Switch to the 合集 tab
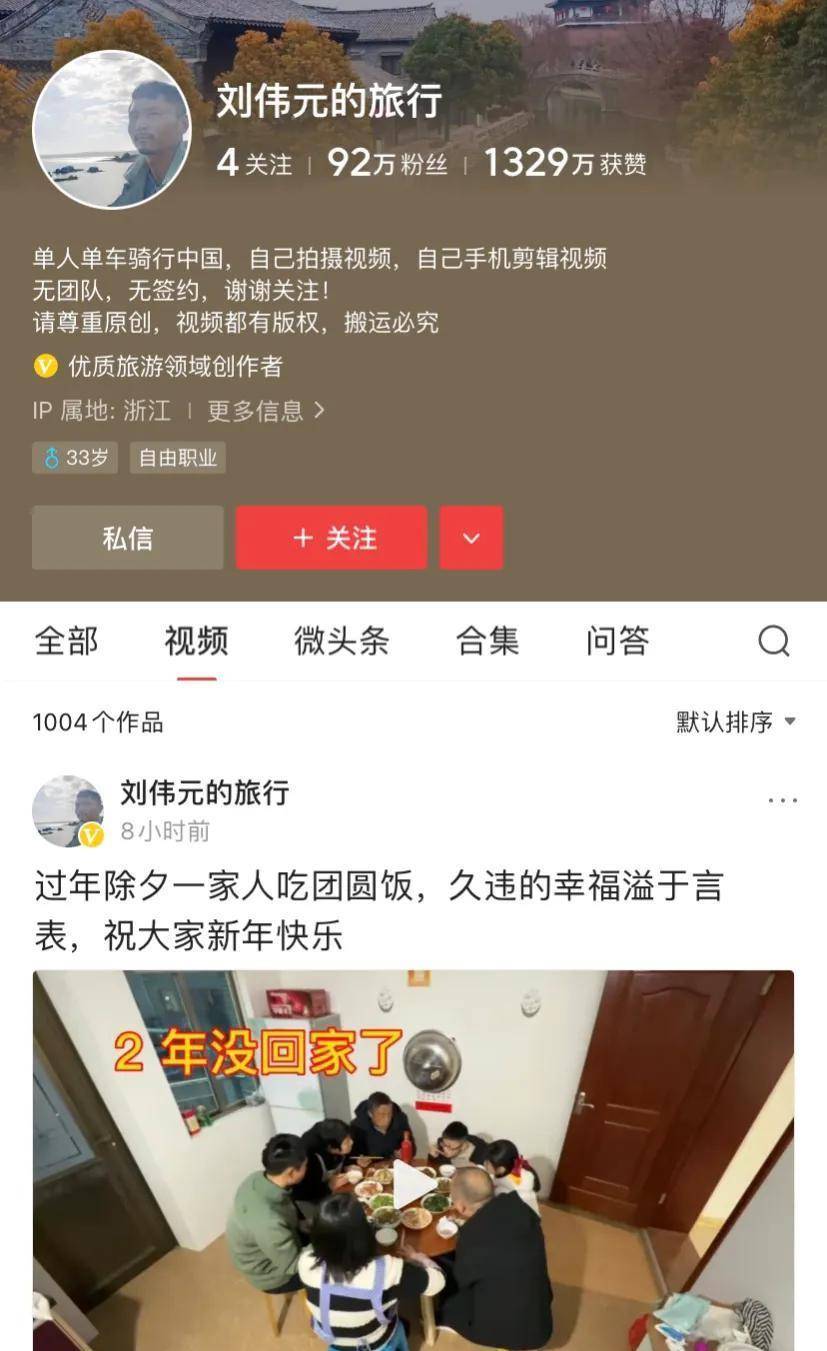Image resolution: width=827 pixels, height=1351 pixels. [x=487, y=641]
